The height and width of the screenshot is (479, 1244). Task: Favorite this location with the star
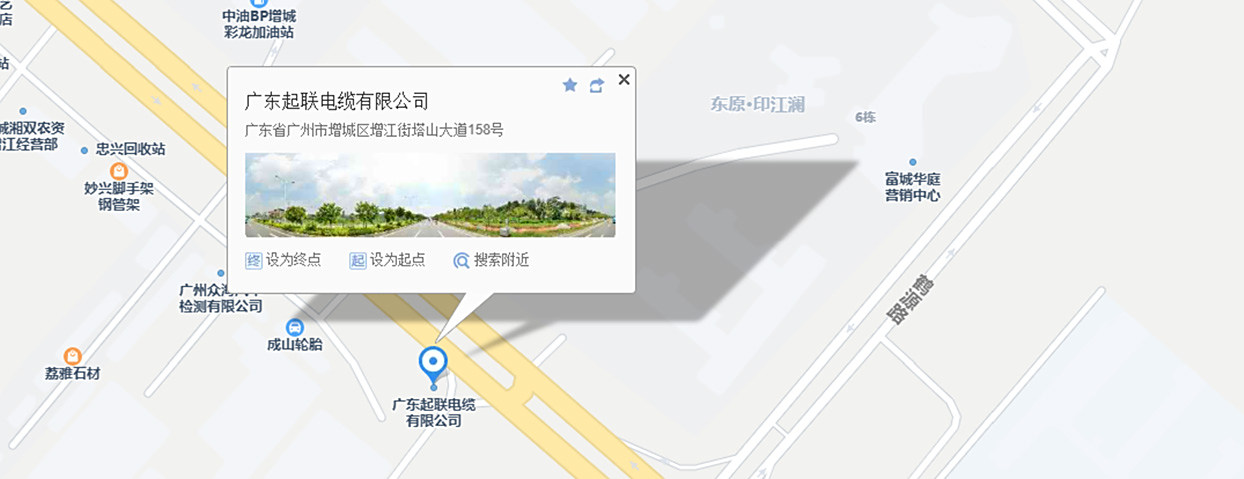pos(570,86)
